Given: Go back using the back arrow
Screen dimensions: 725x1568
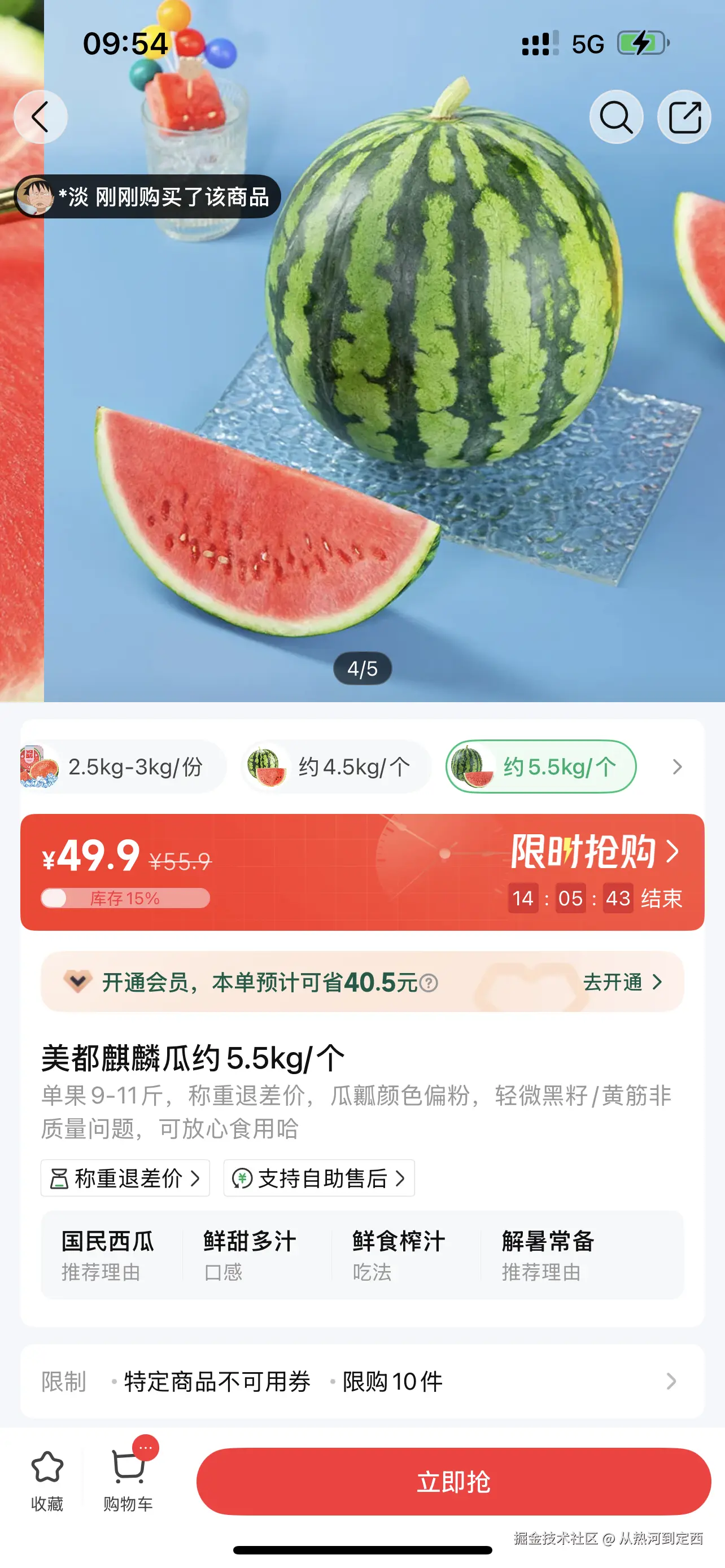Looking at the screenshot, I should click(40, 117).
